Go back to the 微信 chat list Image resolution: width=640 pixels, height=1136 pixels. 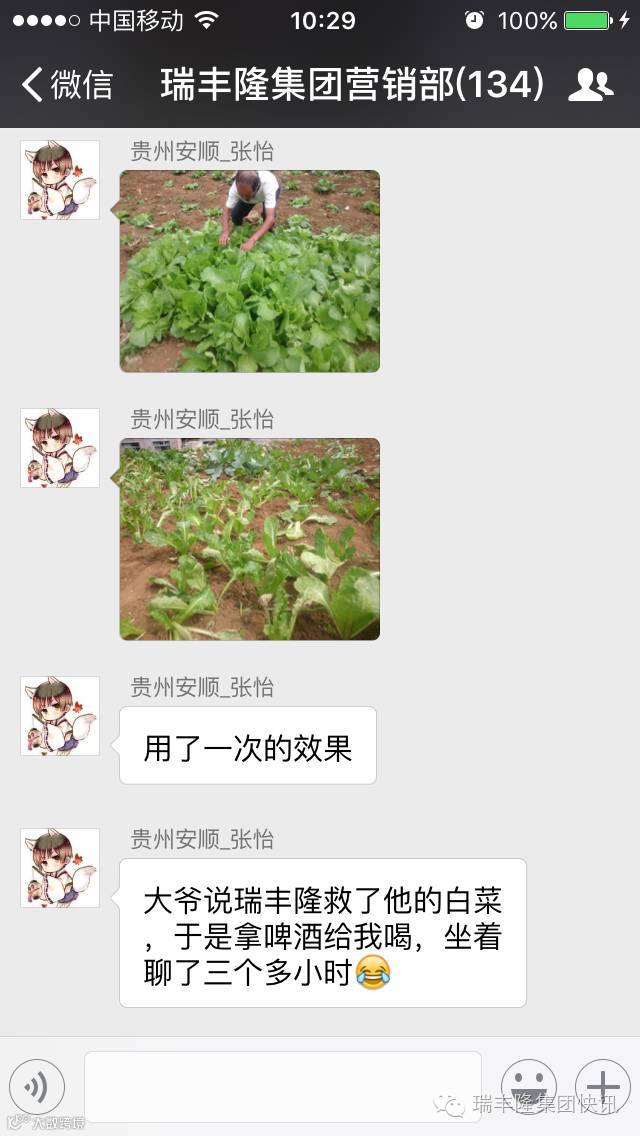(66, 85)
